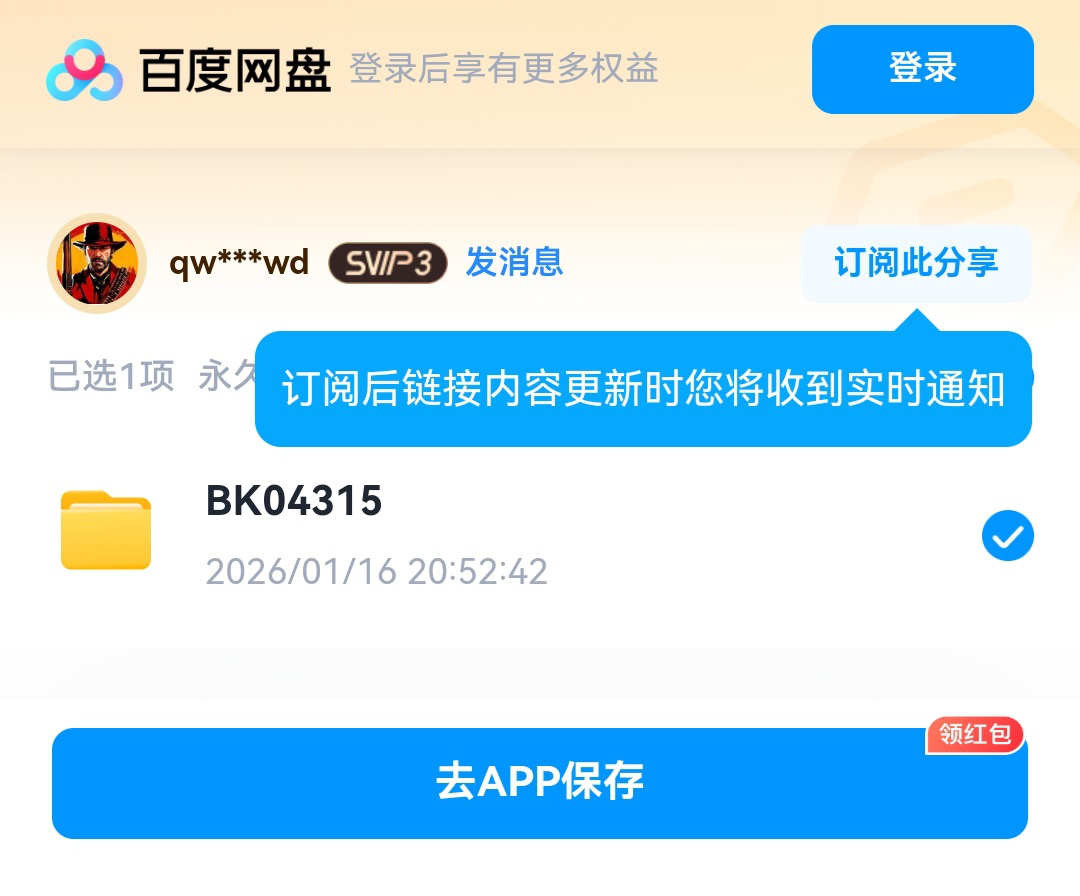
Task: Subscribe via 订阅此分享 button
Action: click(916, 263)
